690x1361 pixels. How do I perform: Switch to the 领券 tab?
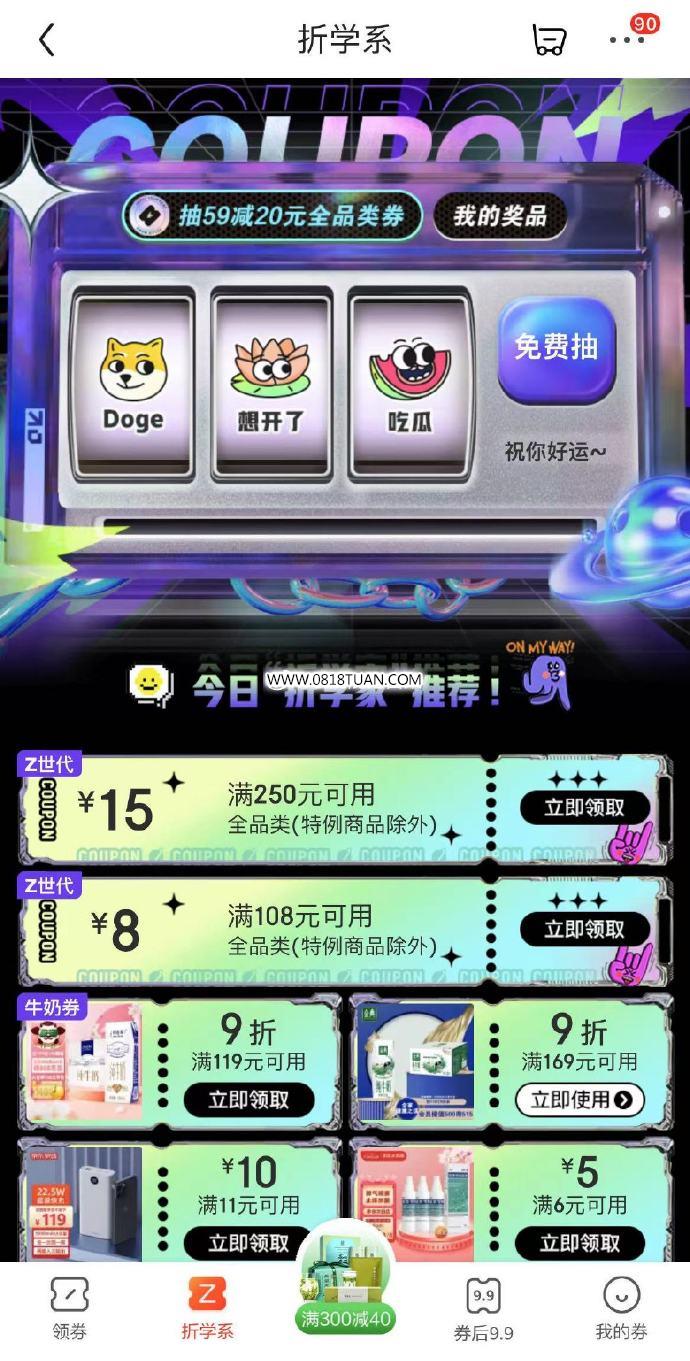point(69,1308)
